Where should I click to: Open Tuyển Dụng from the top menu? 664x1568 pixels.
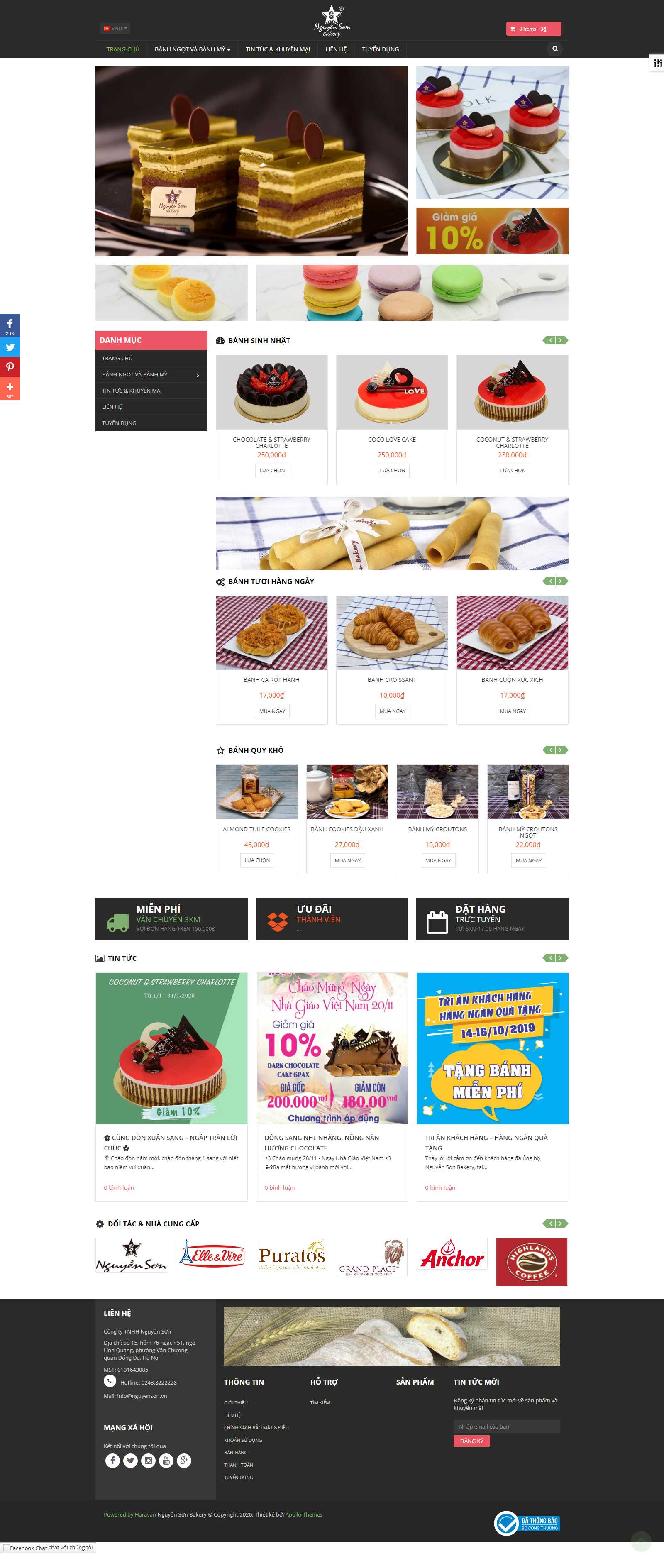381,49
